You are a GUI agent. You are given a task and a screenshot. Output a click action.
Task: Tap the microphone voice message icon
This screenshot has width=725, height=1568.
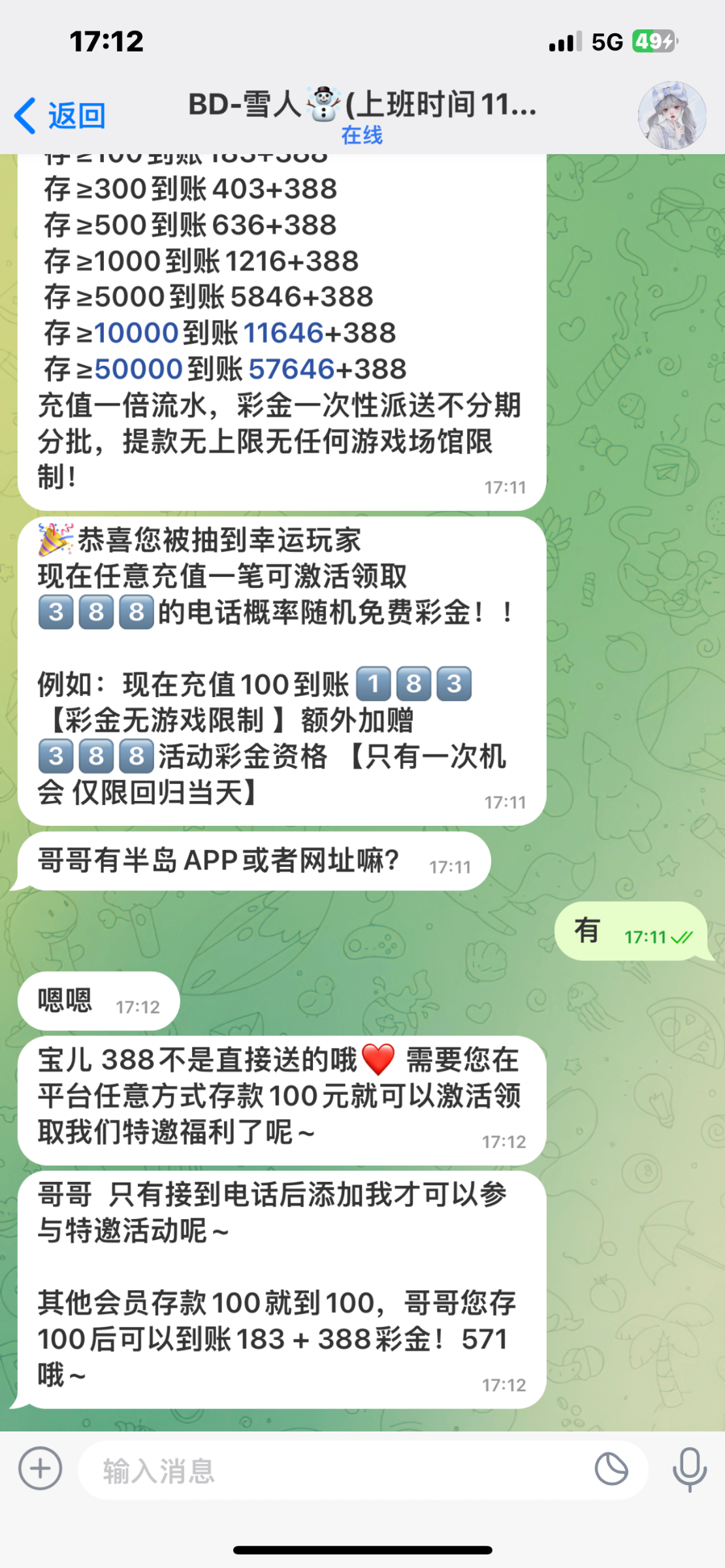pos(689,1470)
